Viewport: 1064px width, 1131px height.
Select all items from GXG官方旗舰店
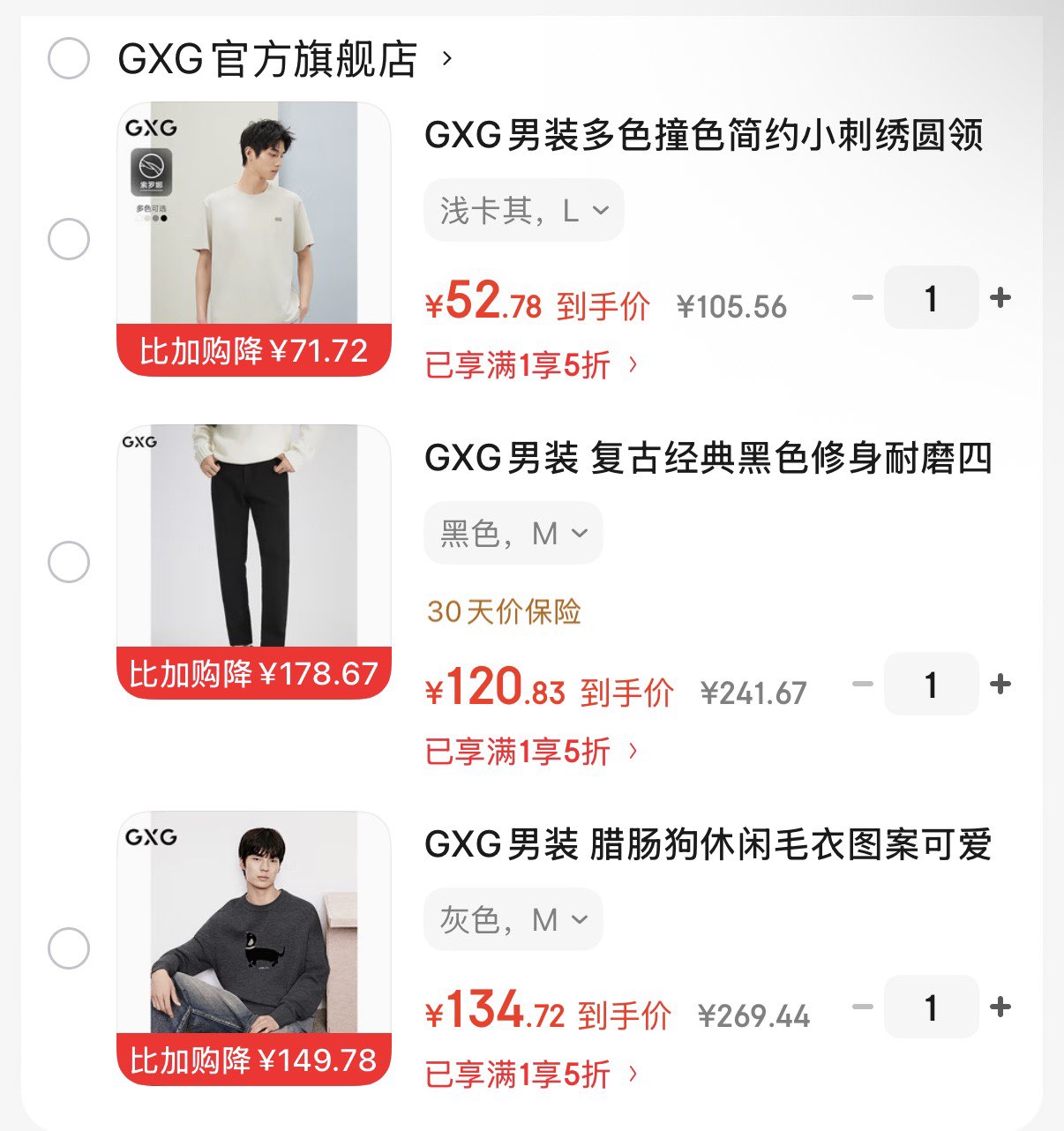69,59
